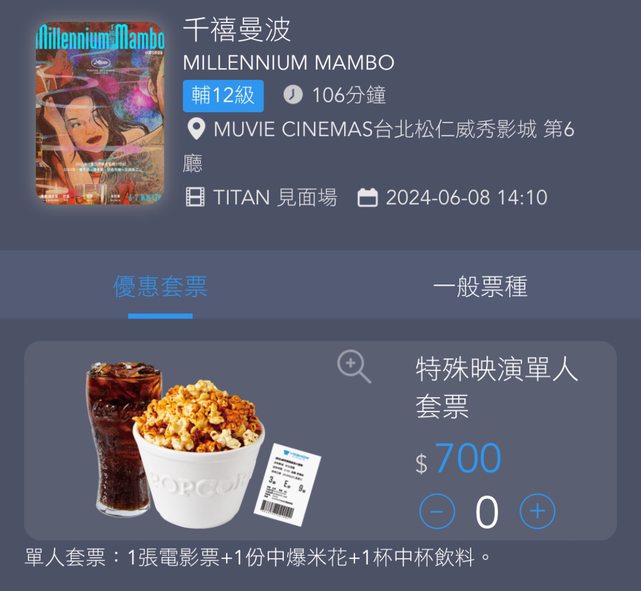This screenshot has height=591, width=641.
Task: Increase 特殊映演單人套票 quantity with plus
Action: (x=537, y=512)
